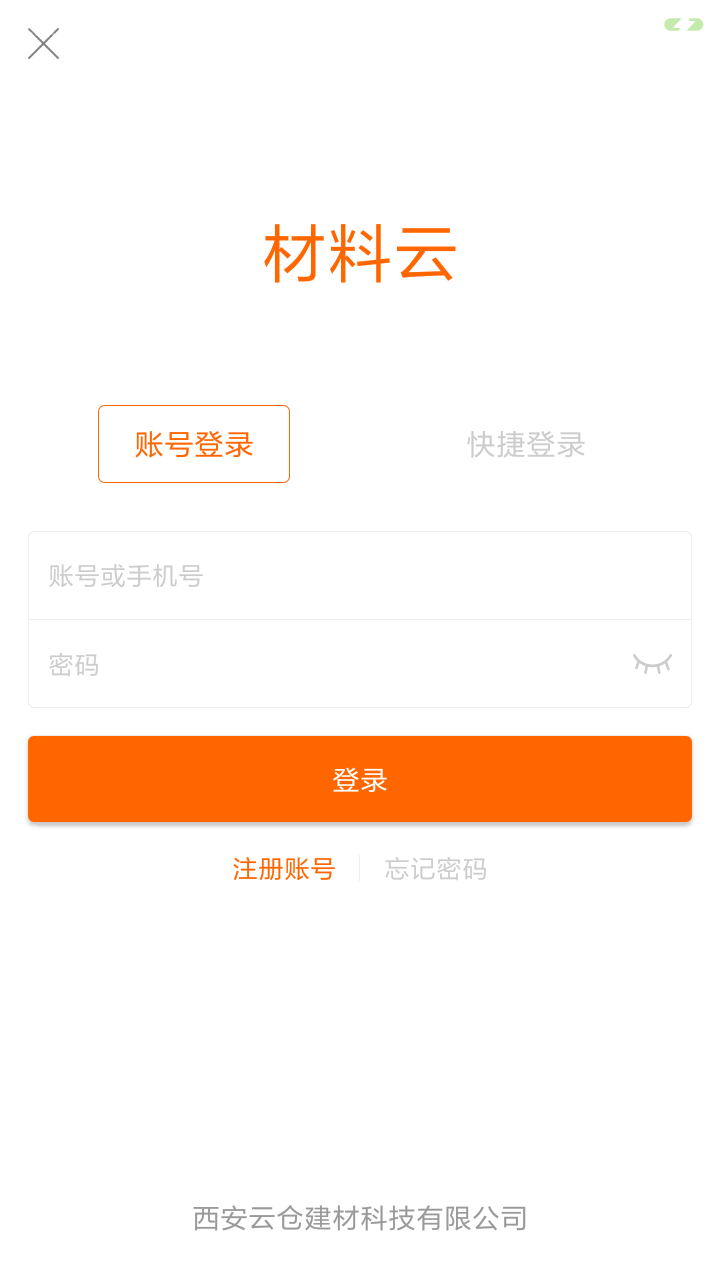
Task: Click the company name 西安云仓建材科技有限公司
Action: point(360,1218)
